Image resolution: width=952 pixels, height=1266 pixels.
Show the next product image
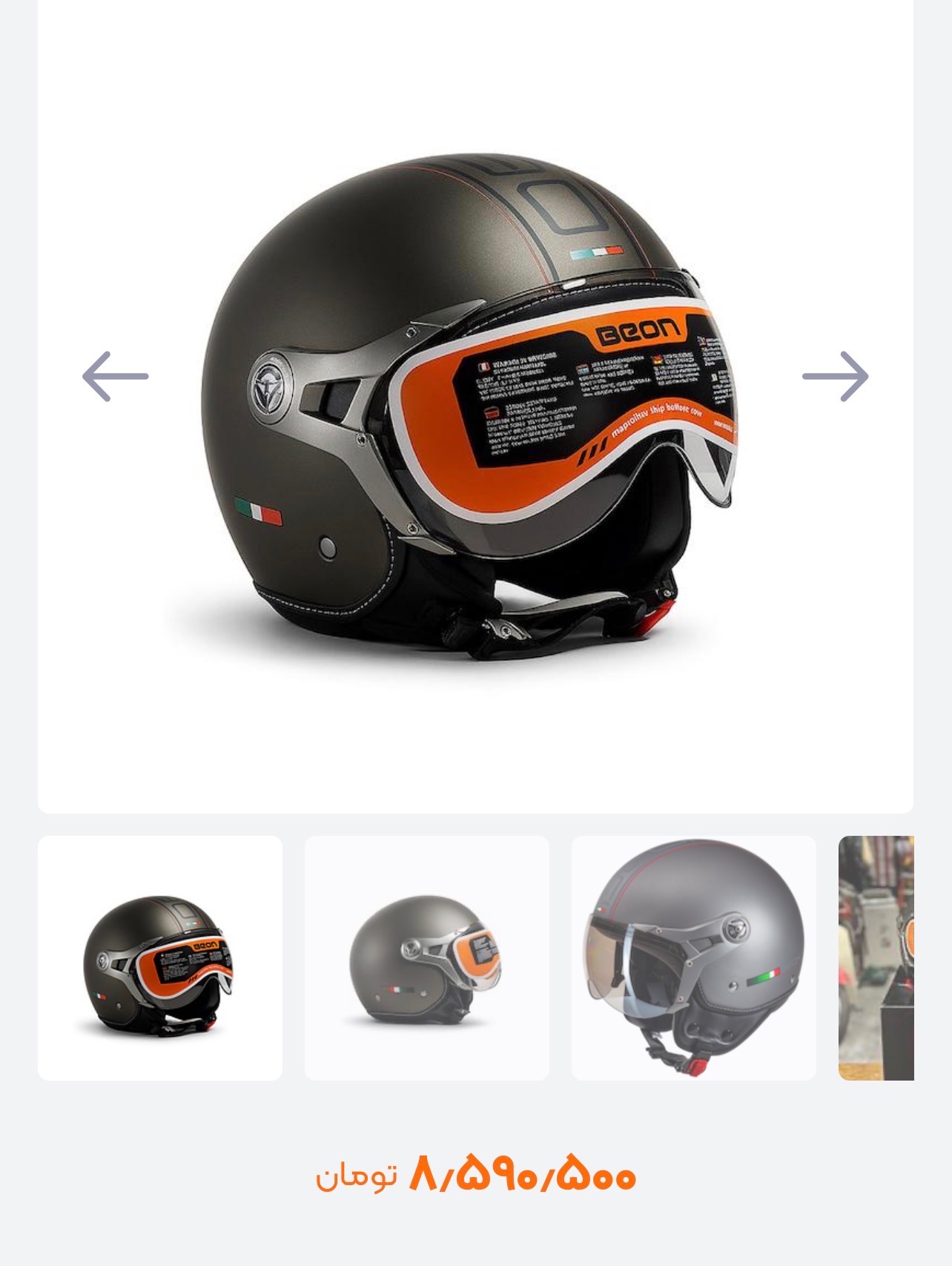point(835,376)
